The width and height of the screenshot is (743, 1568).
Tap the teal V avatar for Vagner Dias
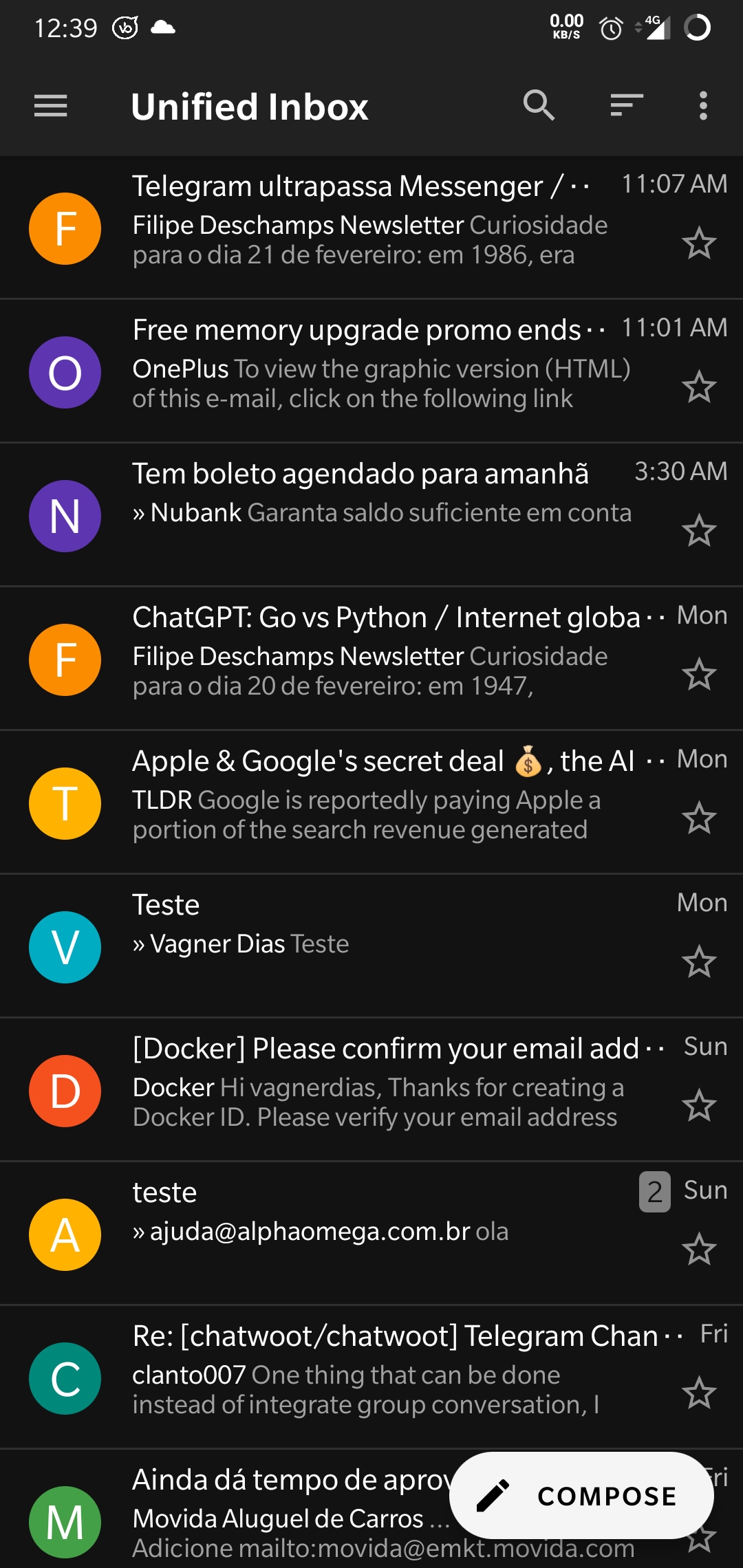coord(65,947)
